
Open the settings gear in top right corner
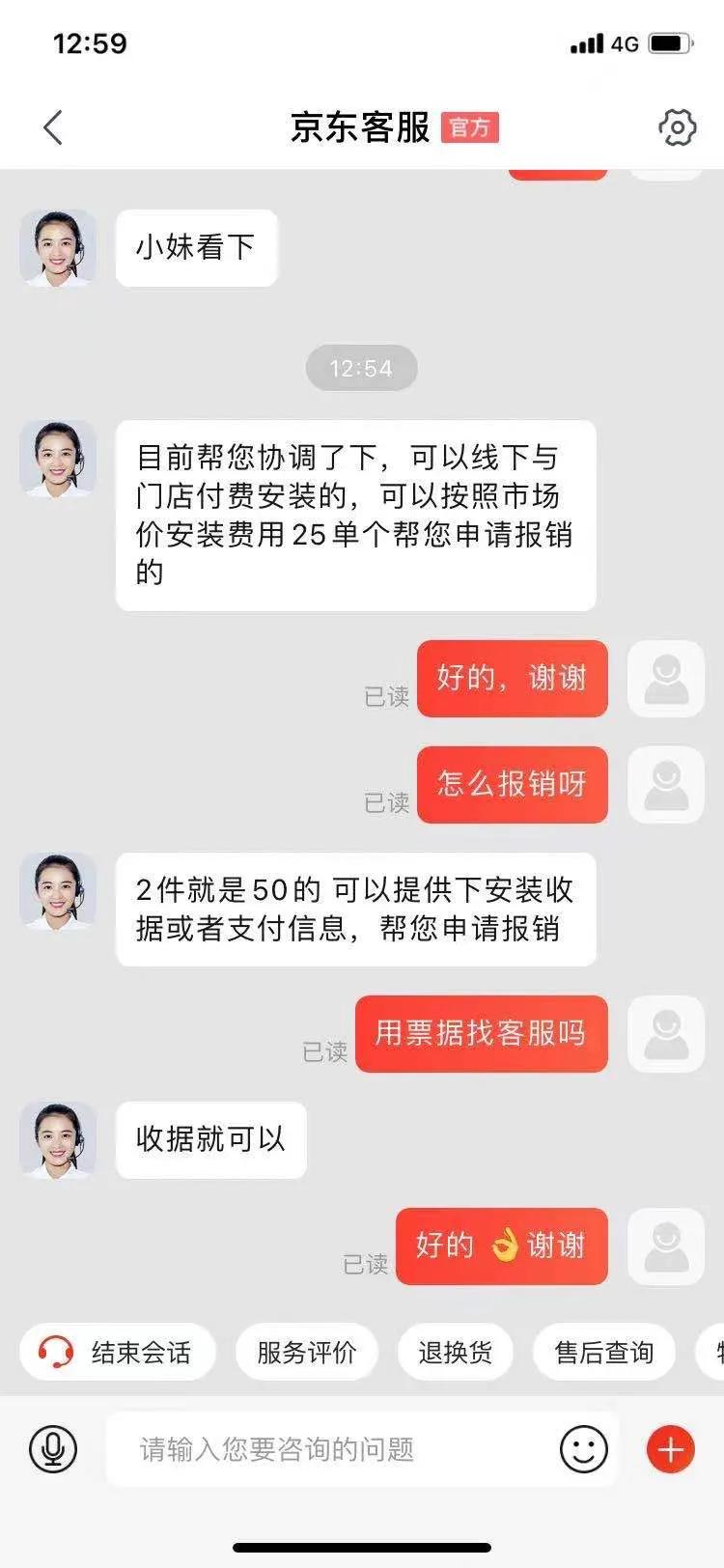679,126
